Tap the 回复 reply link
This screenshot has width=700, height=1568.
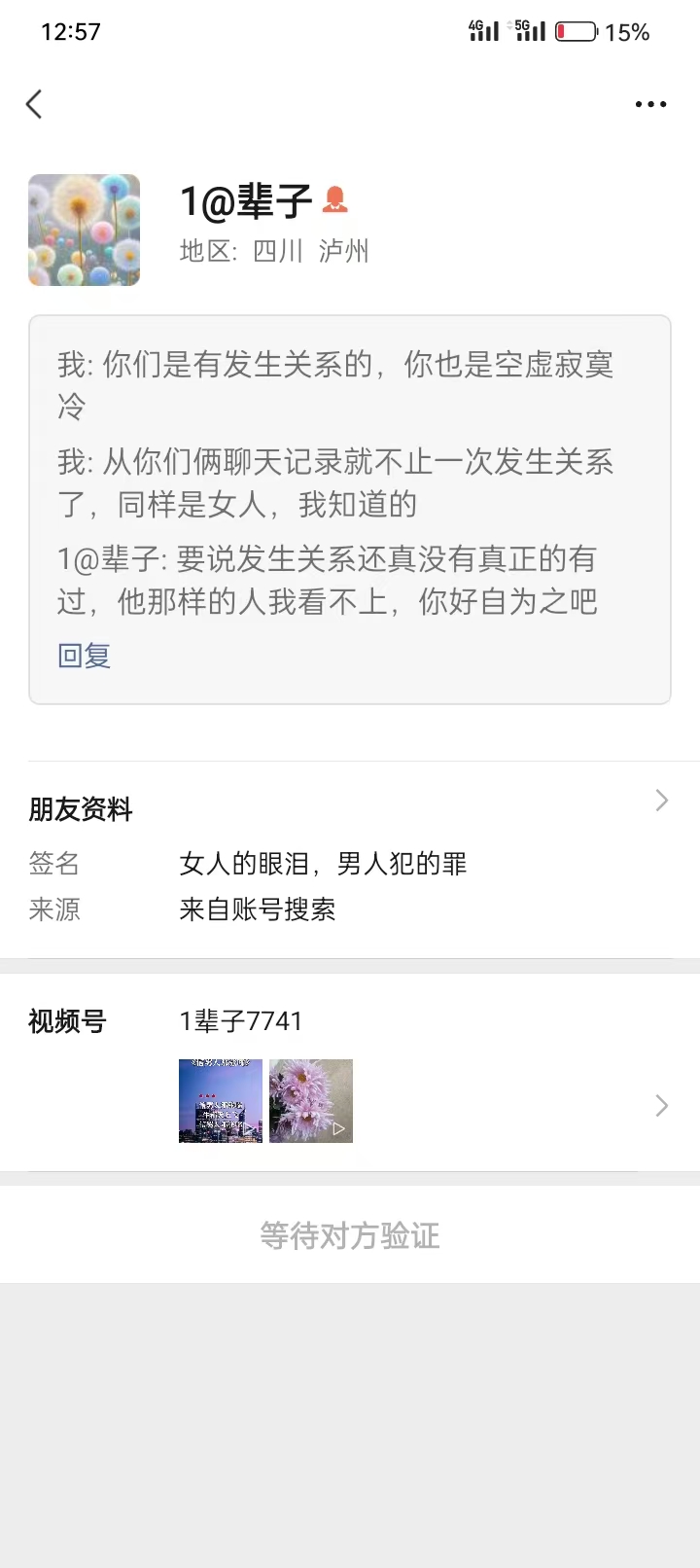click(x=84, y=656)
